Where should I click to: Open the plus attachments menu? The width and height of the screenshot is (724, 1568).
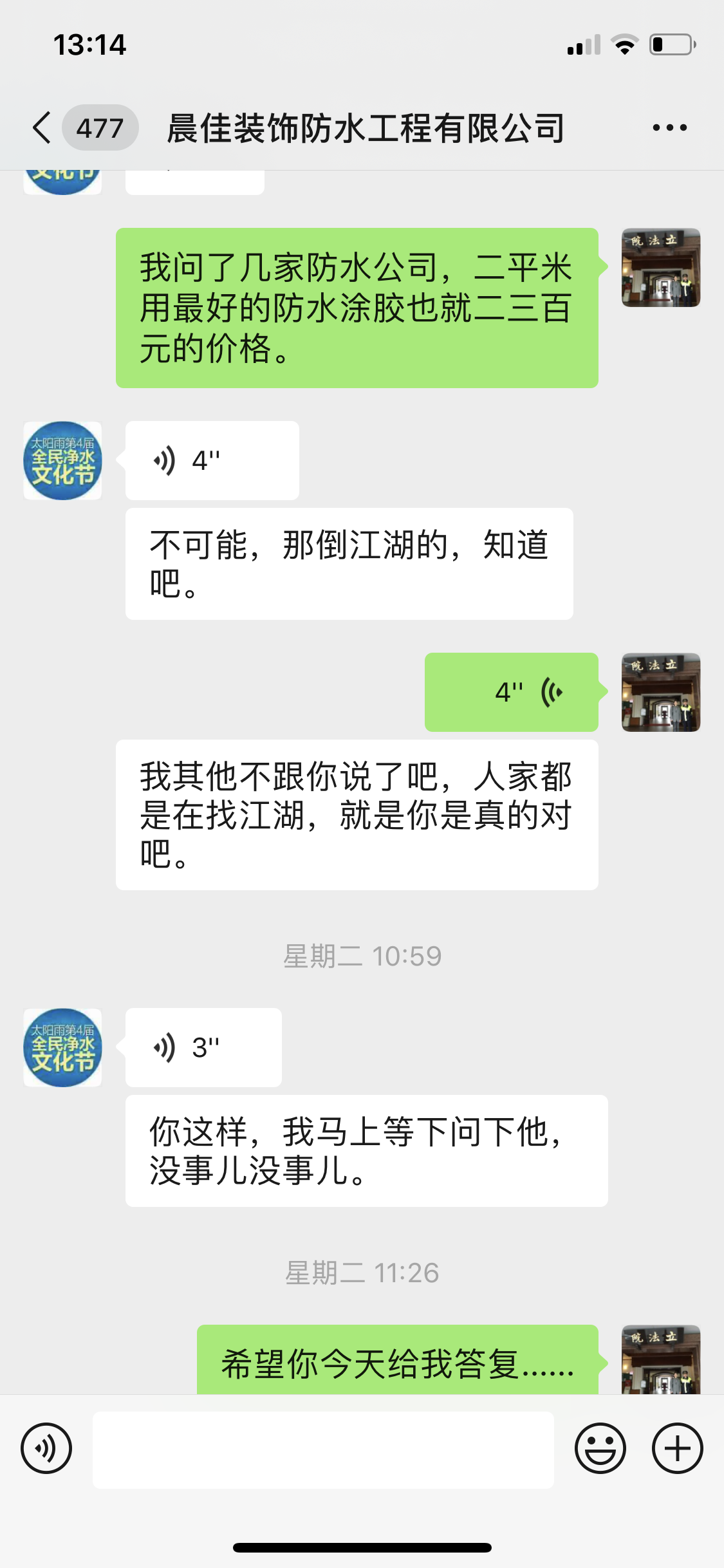(677, 1448)
